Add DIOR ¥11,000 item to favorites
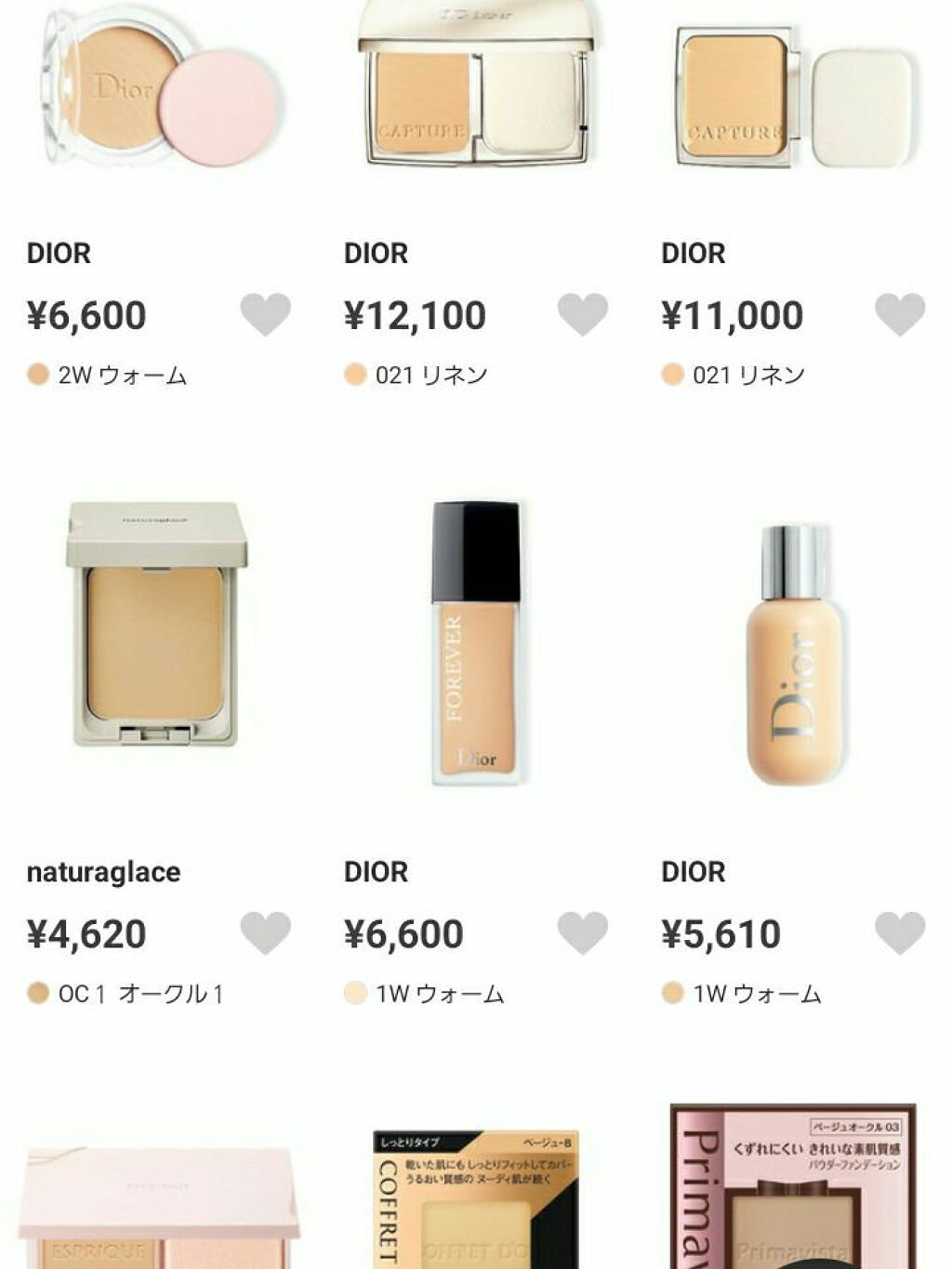Image resolution: width=952 pixels, height=1269 pixels. click(900, 314)
